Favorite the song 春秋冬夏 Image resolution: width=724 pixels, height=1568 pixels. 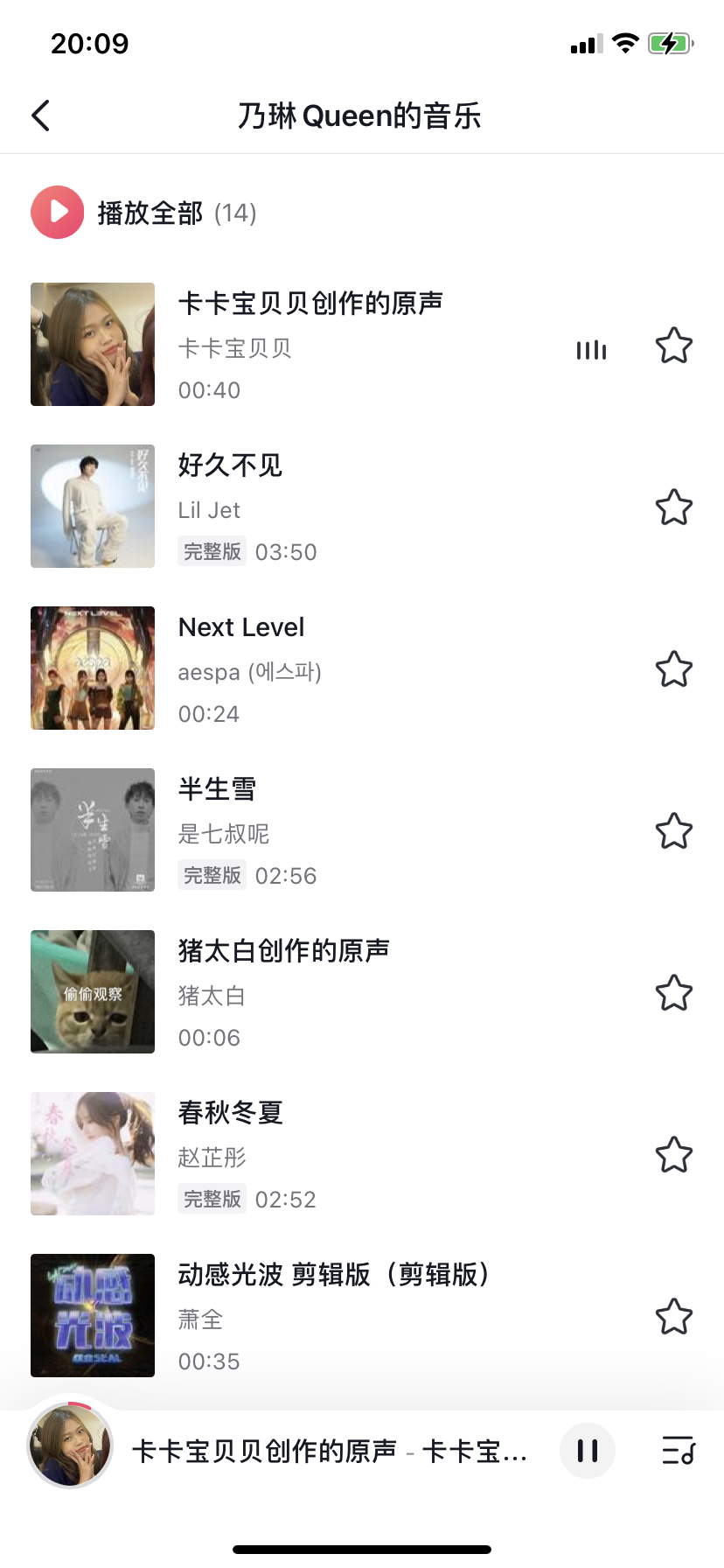tap(674, 1154)
